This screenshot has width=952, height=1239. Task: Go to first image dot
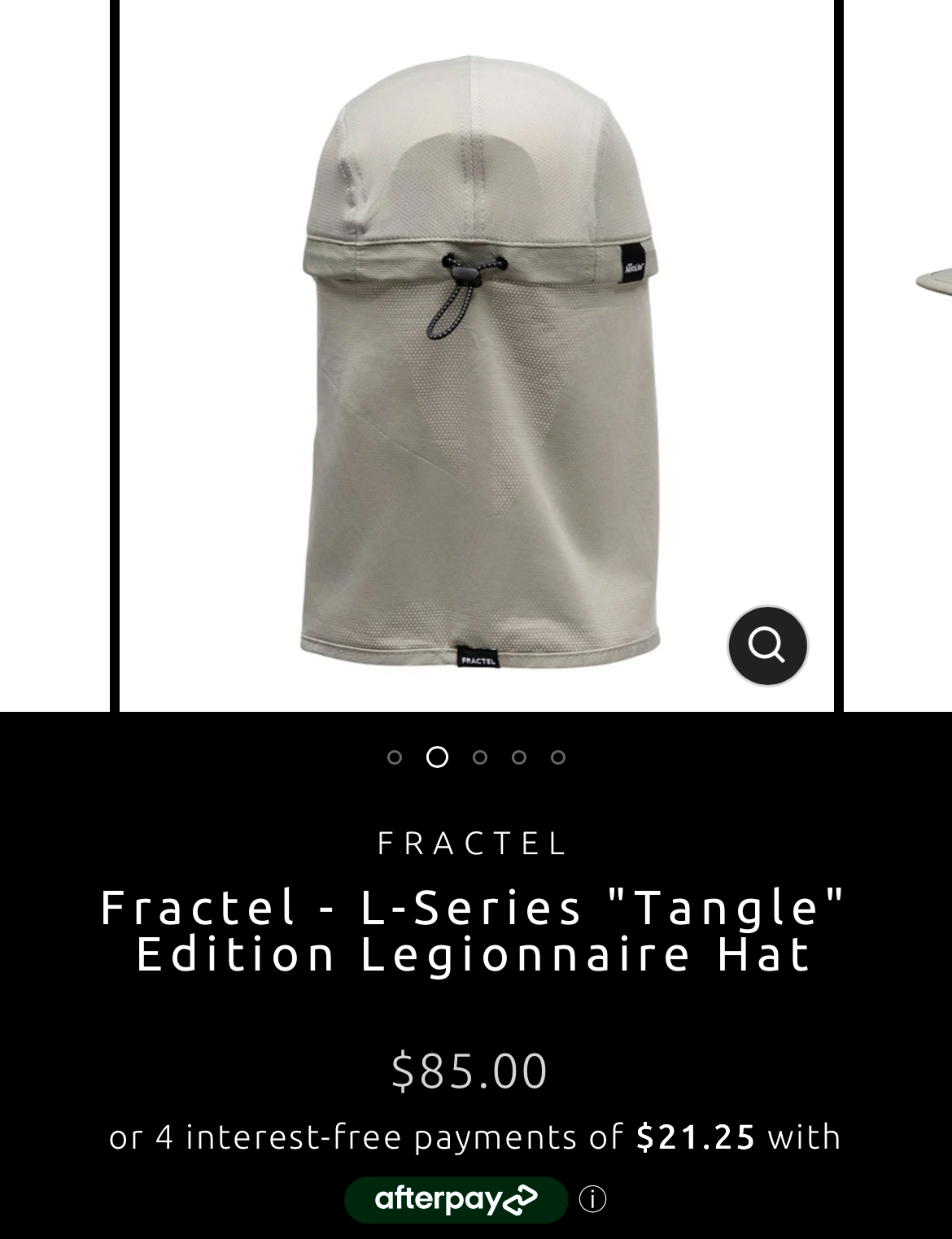pos(395,757)
